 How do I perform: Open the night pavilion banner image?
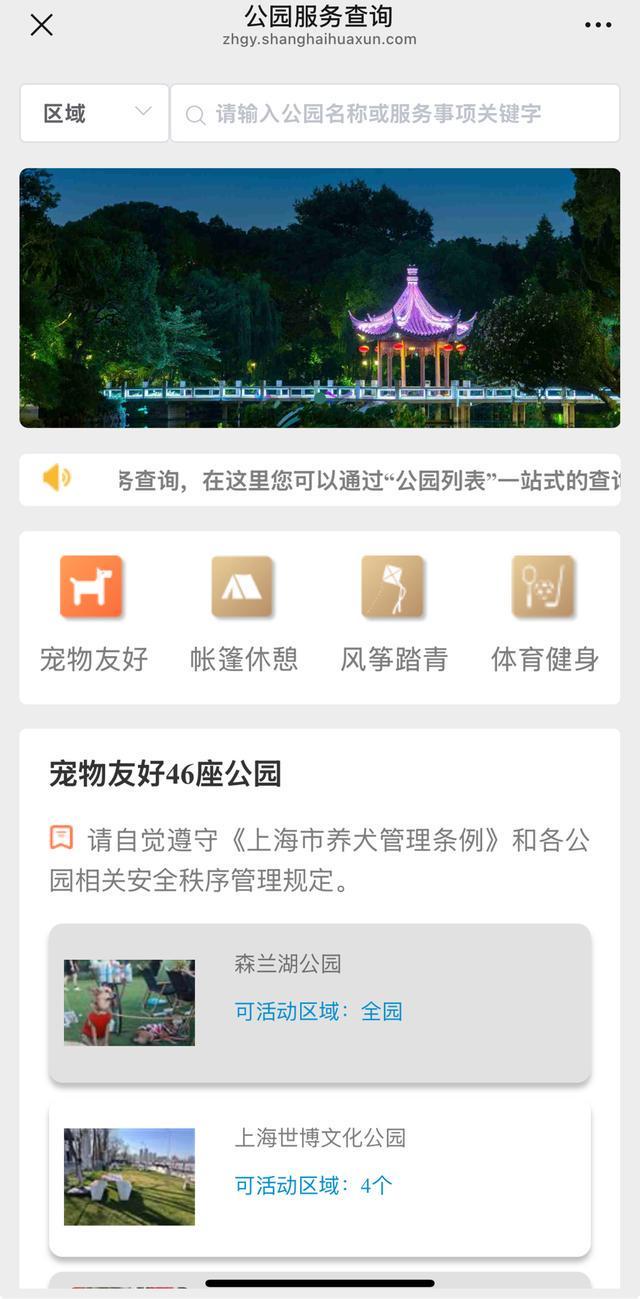[x=320, y=298]
